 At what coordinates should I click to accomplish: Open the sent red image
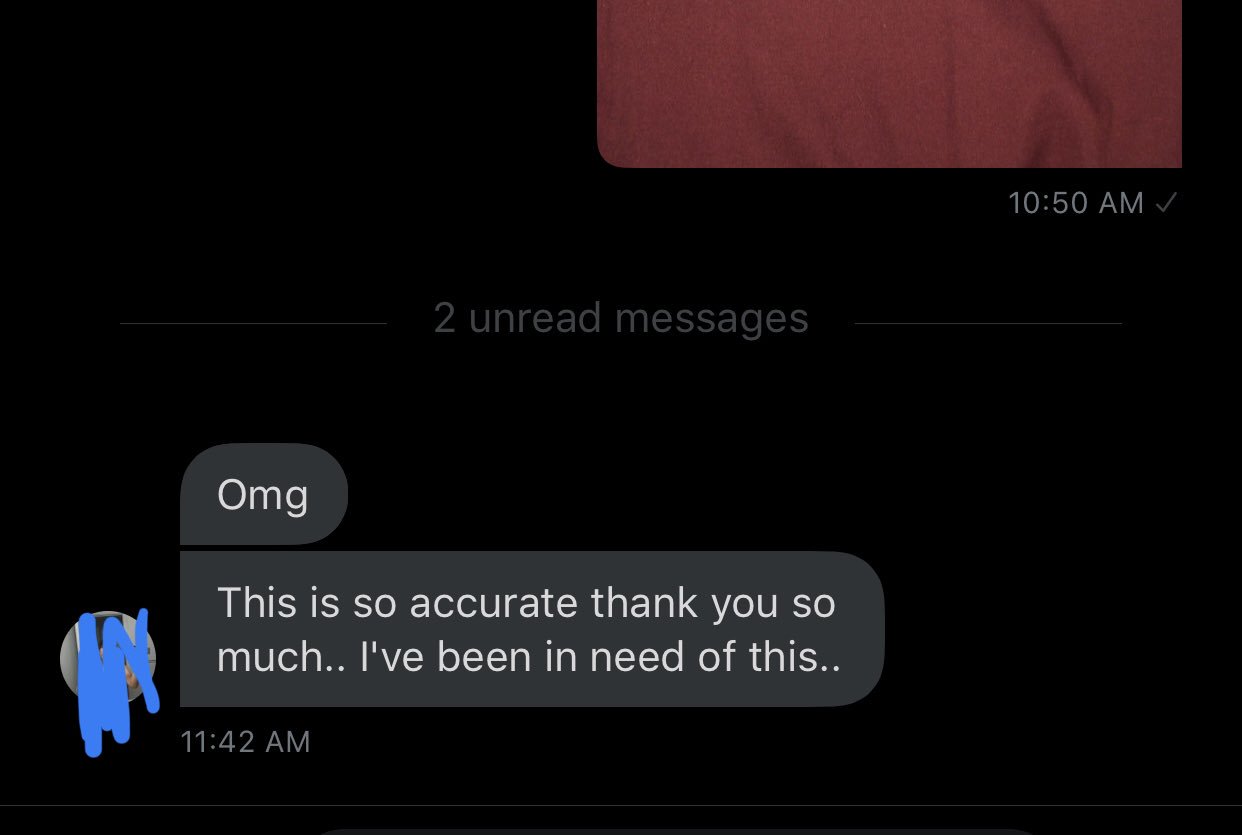coord(889,80)
